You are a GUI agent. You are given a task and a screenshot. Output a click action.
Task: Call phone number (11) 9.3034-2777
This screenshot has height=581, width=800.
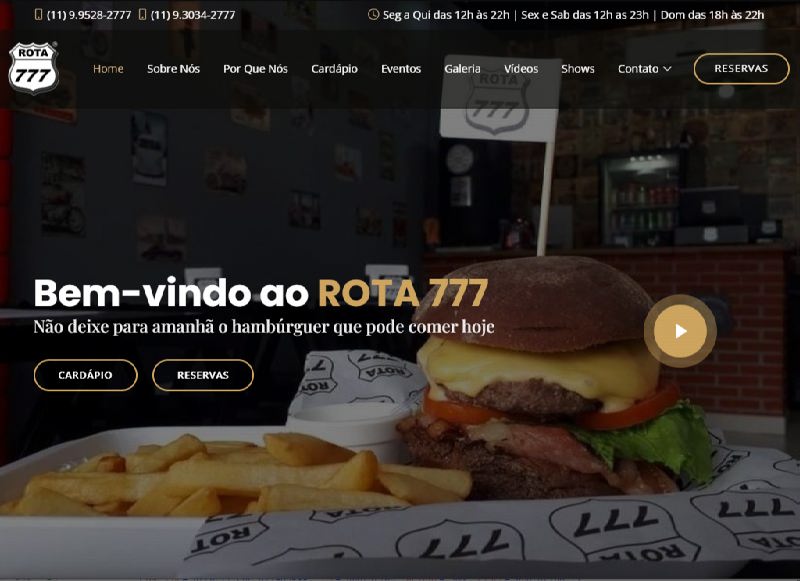click(192, 15)
